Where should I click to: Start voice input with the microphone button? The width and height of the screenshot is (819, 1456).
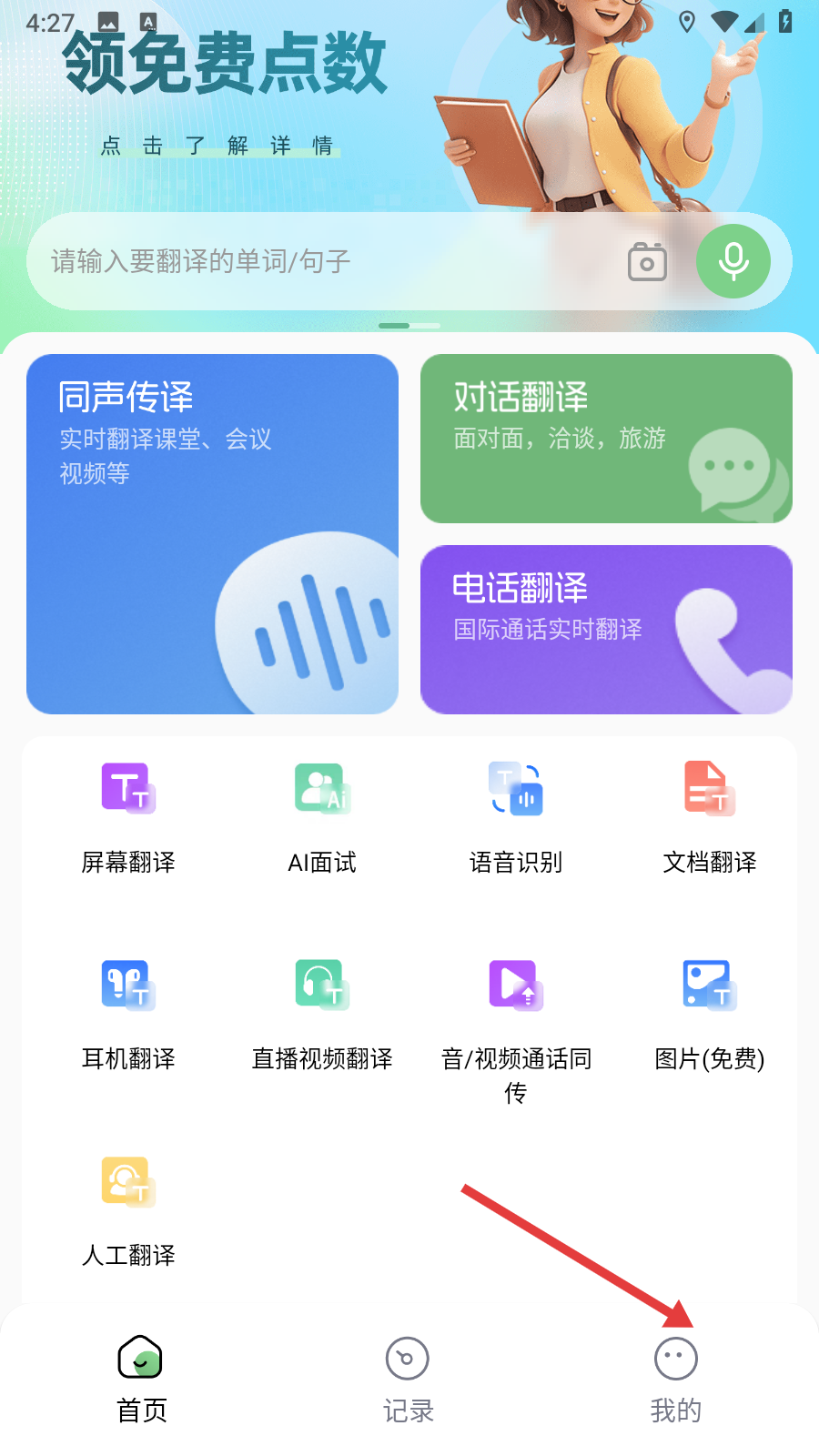click(x=733, y=261)
